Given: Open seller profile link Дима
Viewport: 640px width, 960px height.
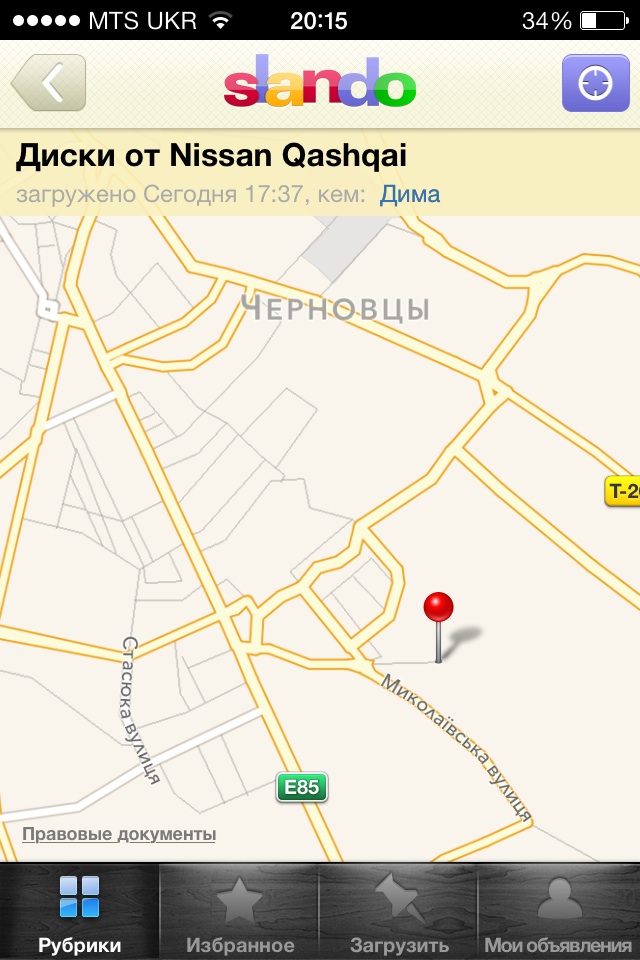Looking at the screenshot, I should point(409,194).
